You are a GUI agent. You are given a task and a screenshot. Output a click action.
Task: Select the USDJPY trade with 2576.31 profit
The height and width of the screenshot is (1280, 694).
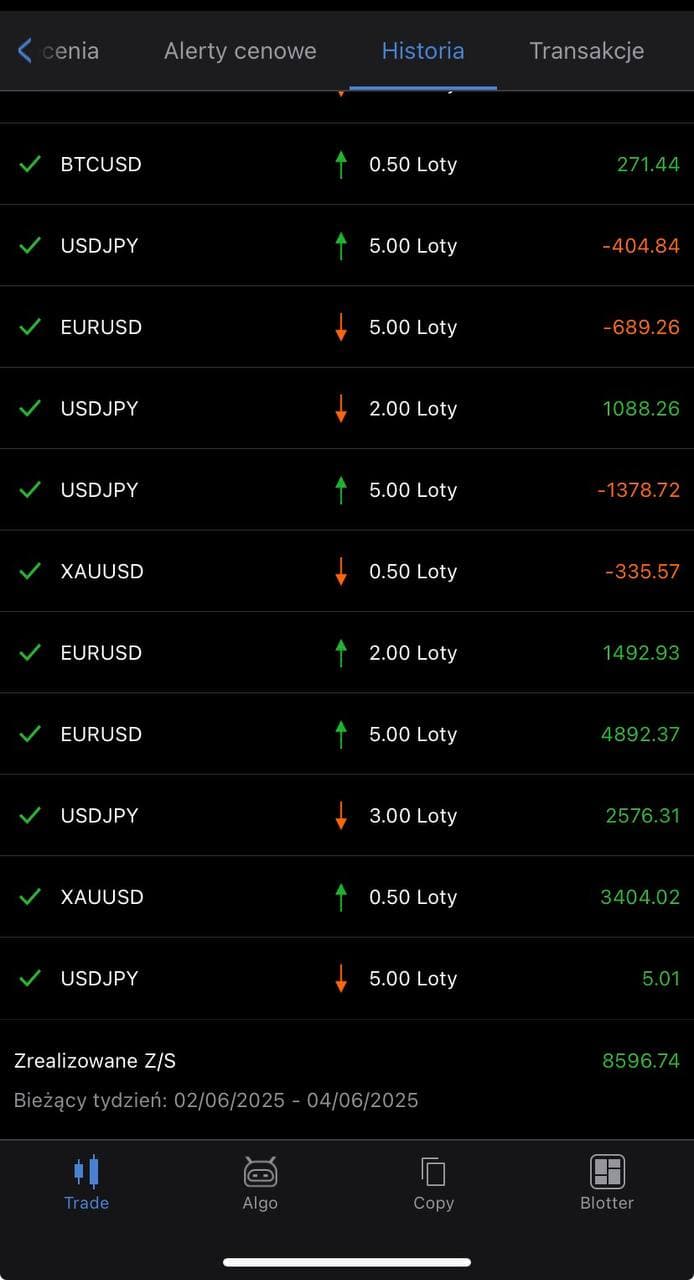pyautogui.click(x=347, y=815)
